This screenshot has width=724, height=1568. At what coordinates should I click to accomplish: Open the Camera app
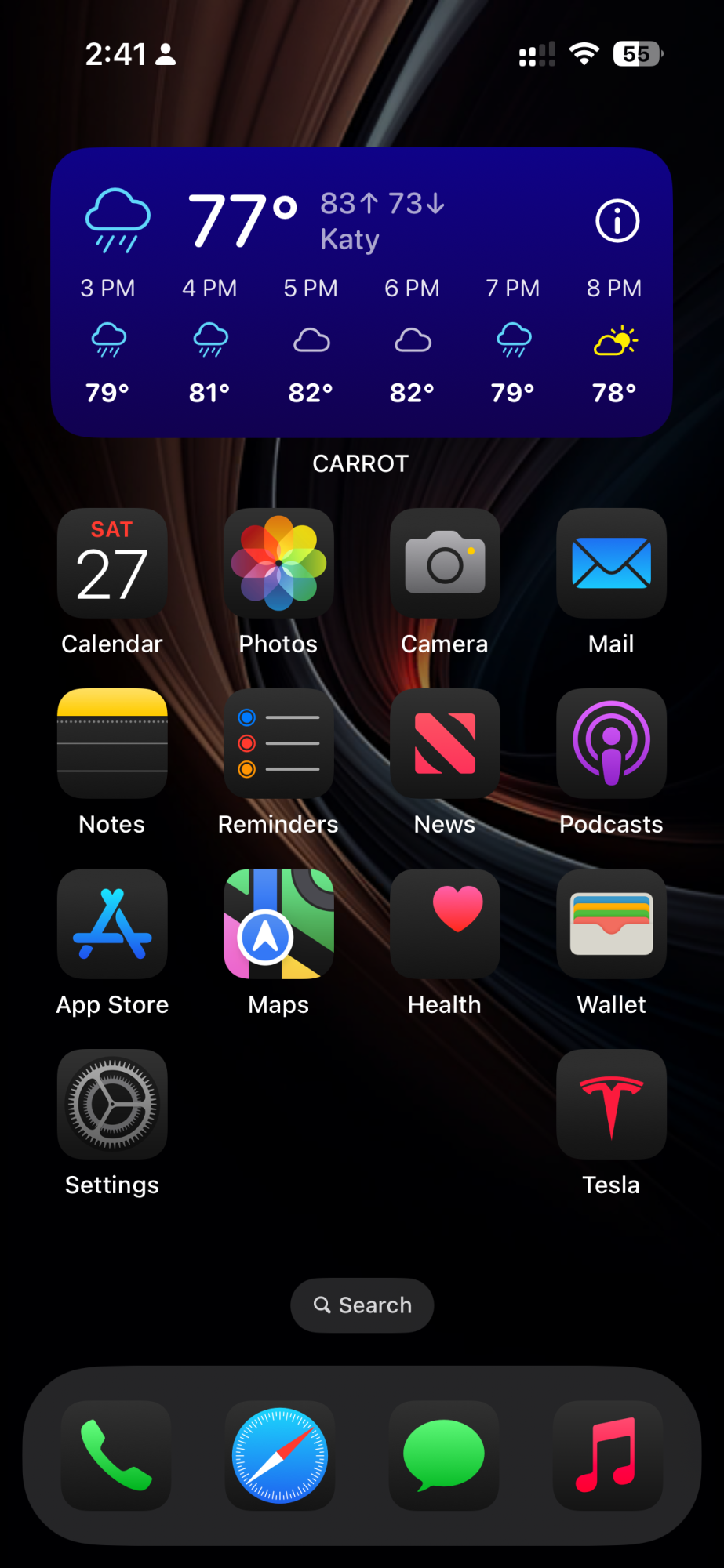coord(445,564)
